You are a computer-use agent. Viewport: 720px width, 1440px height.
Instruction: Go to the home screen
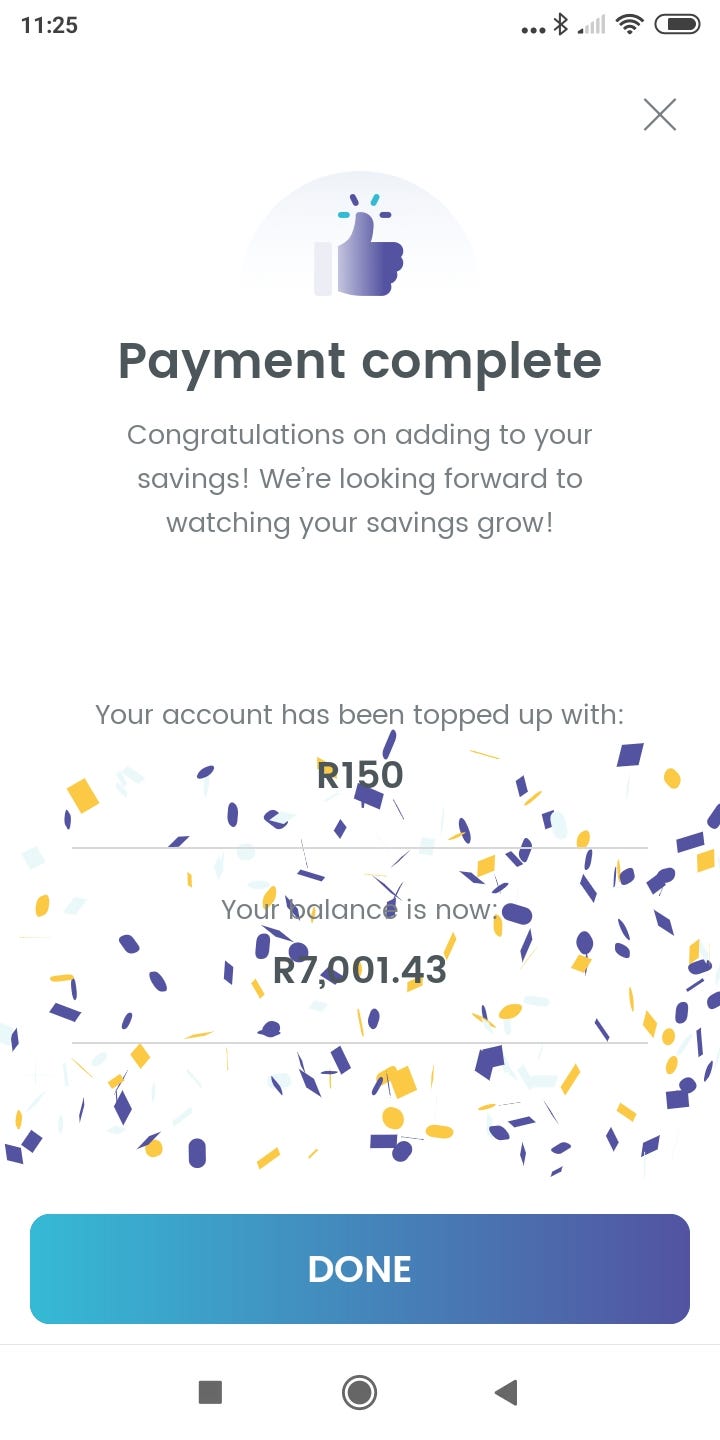coord(359,1392)
